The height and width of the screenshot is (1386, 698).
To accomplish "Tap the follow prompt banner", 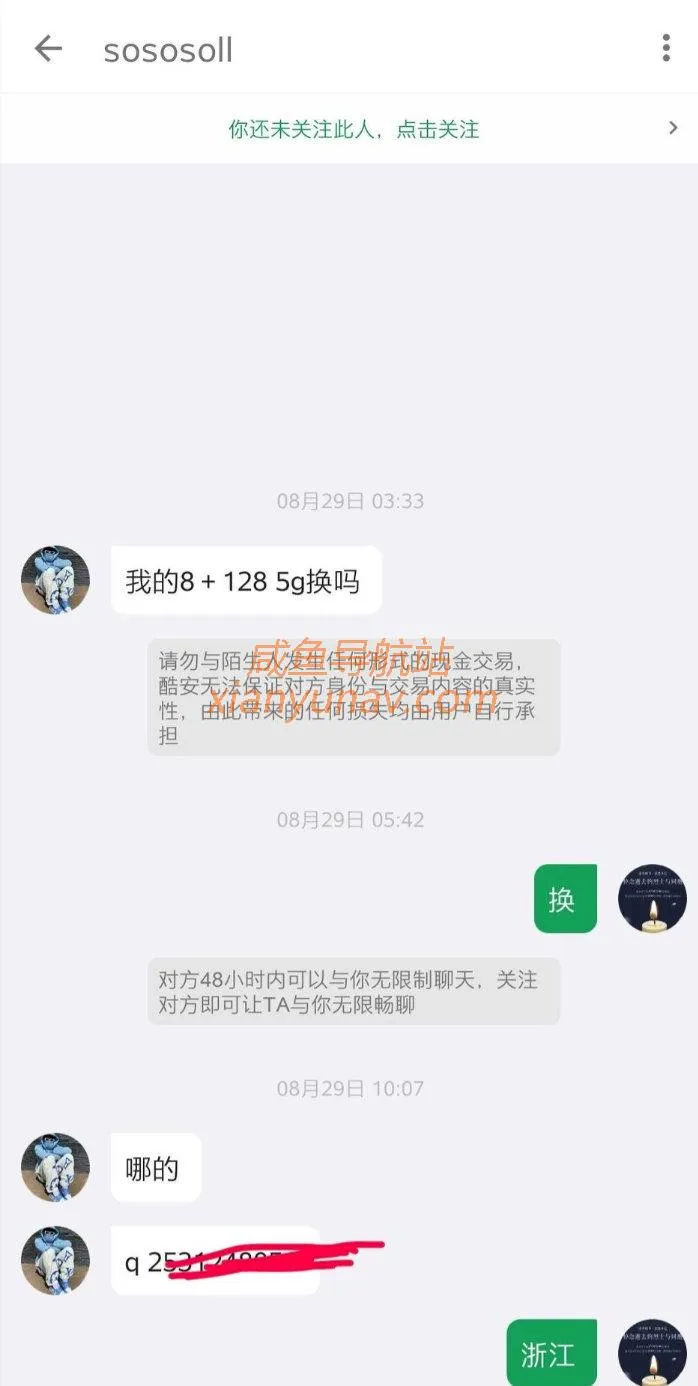I will [354, 129].
